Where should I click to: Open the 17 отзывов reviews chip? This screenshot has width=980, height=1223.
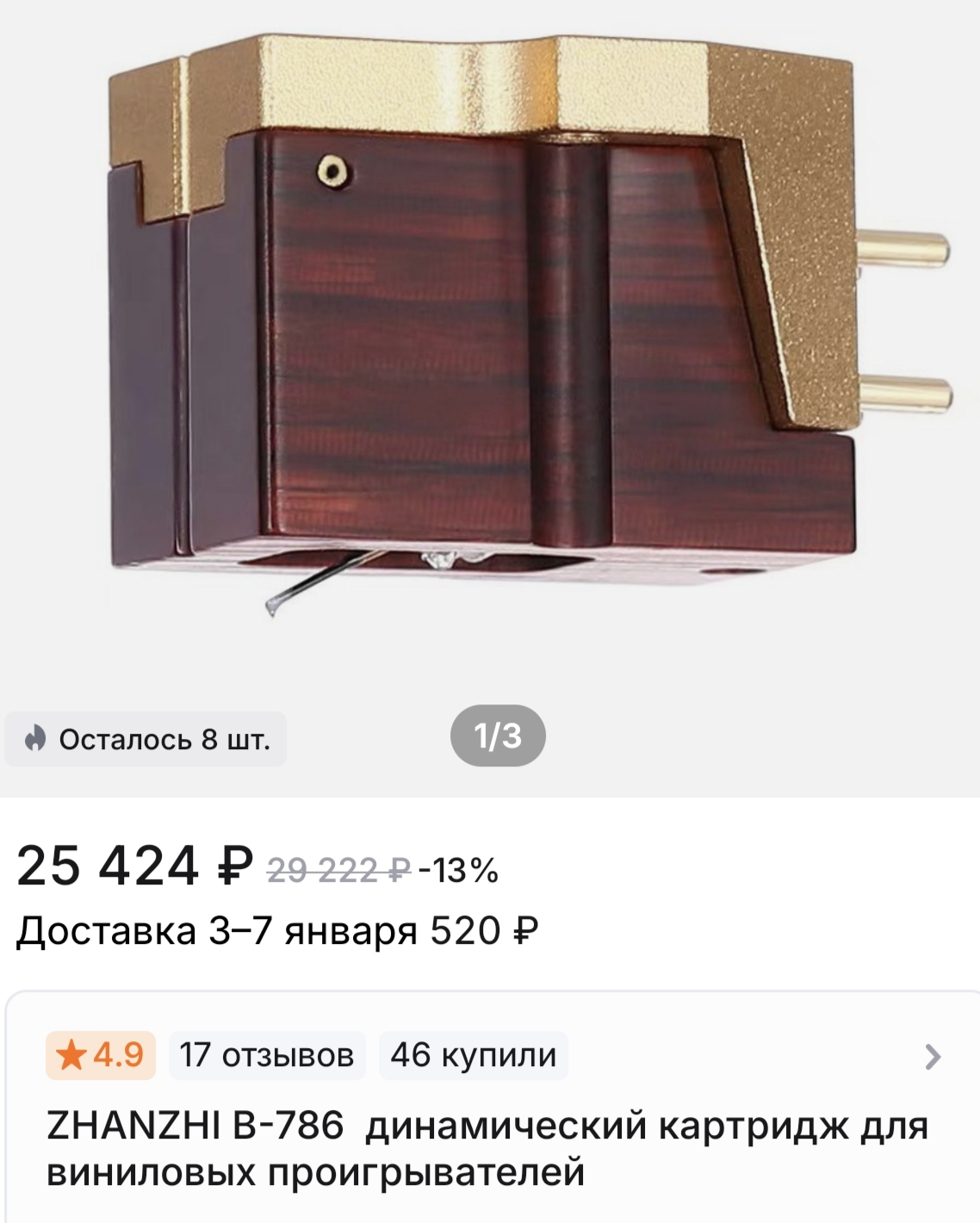tap(267, 1055)
